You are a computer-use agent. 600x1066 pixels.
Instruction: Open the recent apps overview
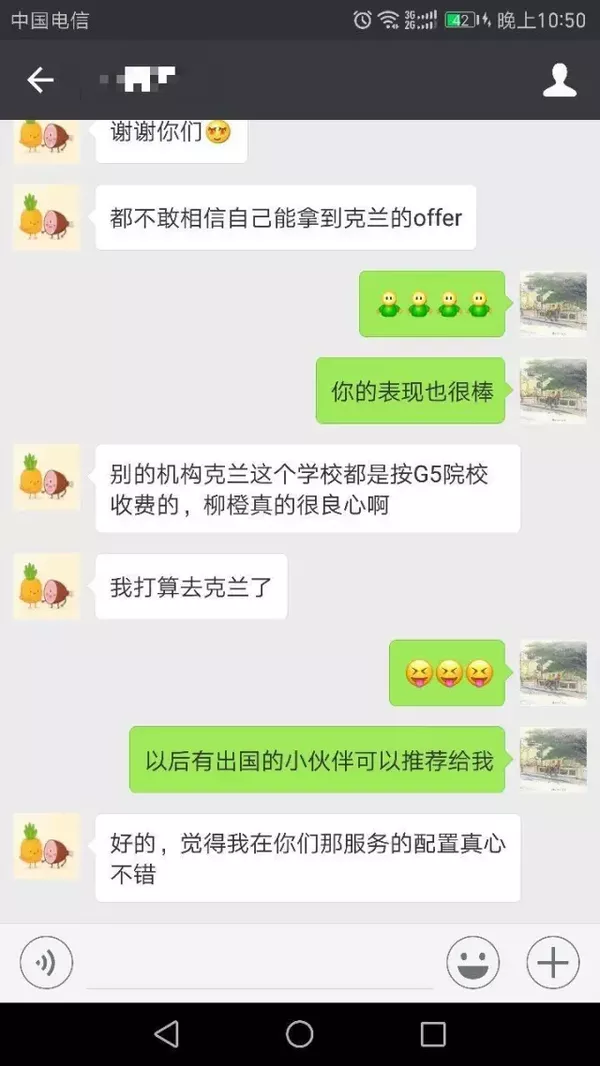pos(432,1034)
